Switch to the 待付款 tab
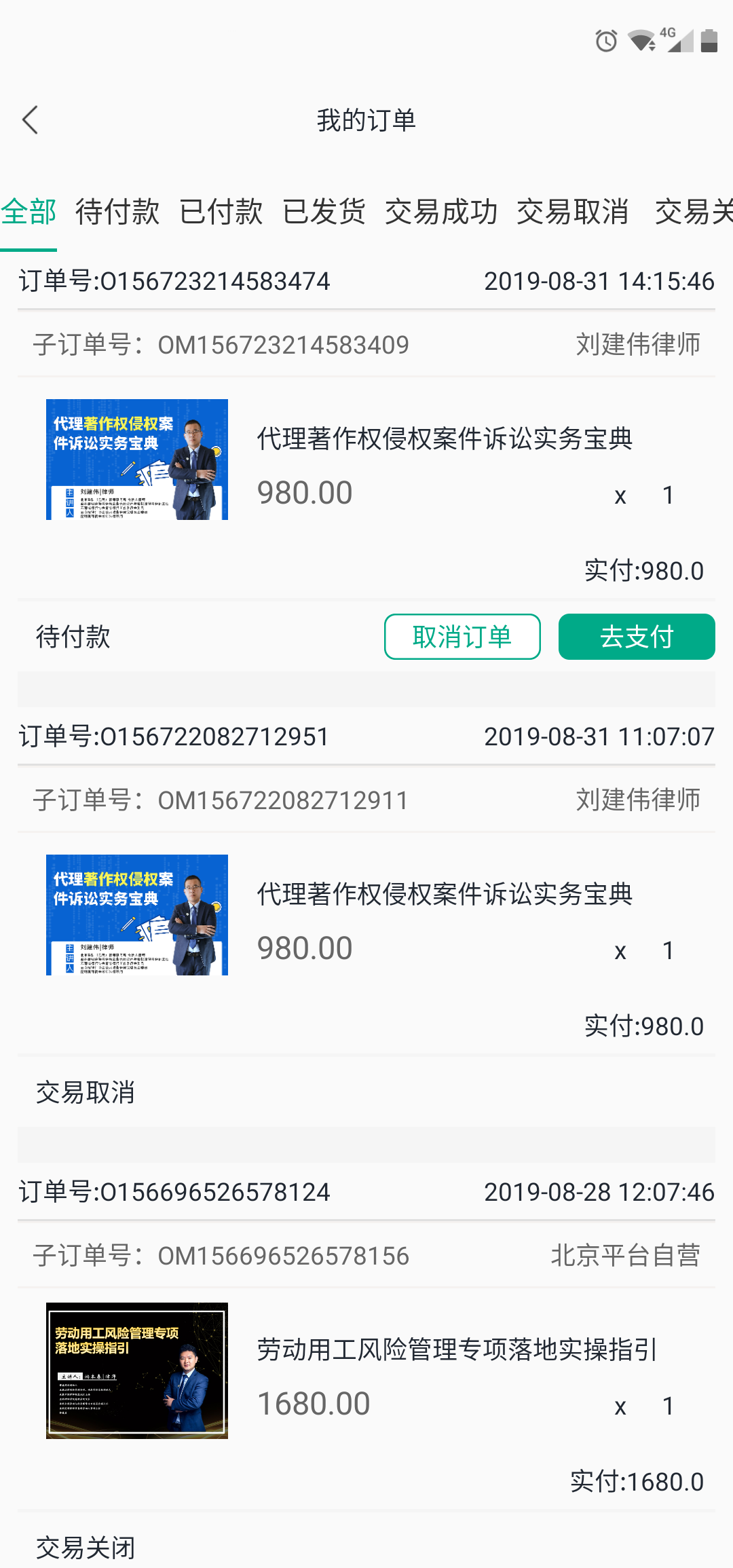This screenshot has width=733, height=1568. [117, 212]
